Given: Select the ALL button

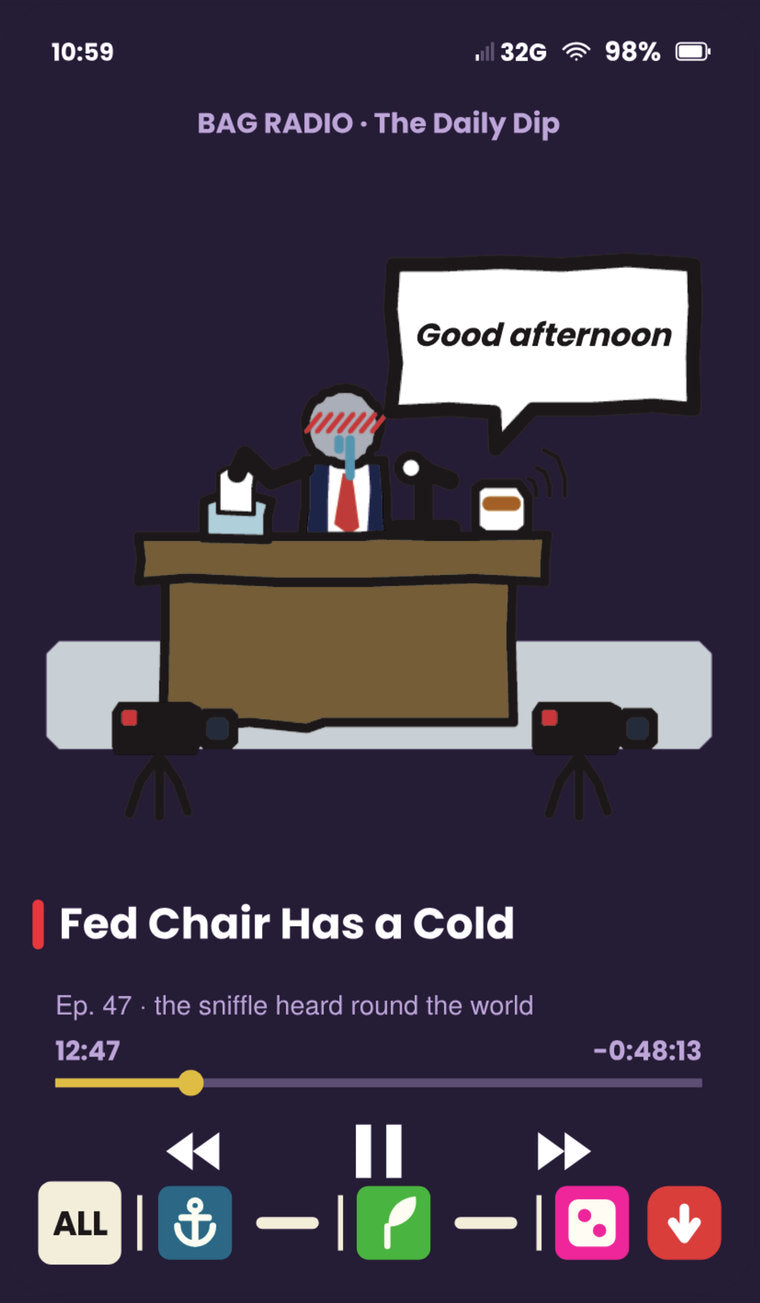Looking at the screenshot, I should (80, 1223).
